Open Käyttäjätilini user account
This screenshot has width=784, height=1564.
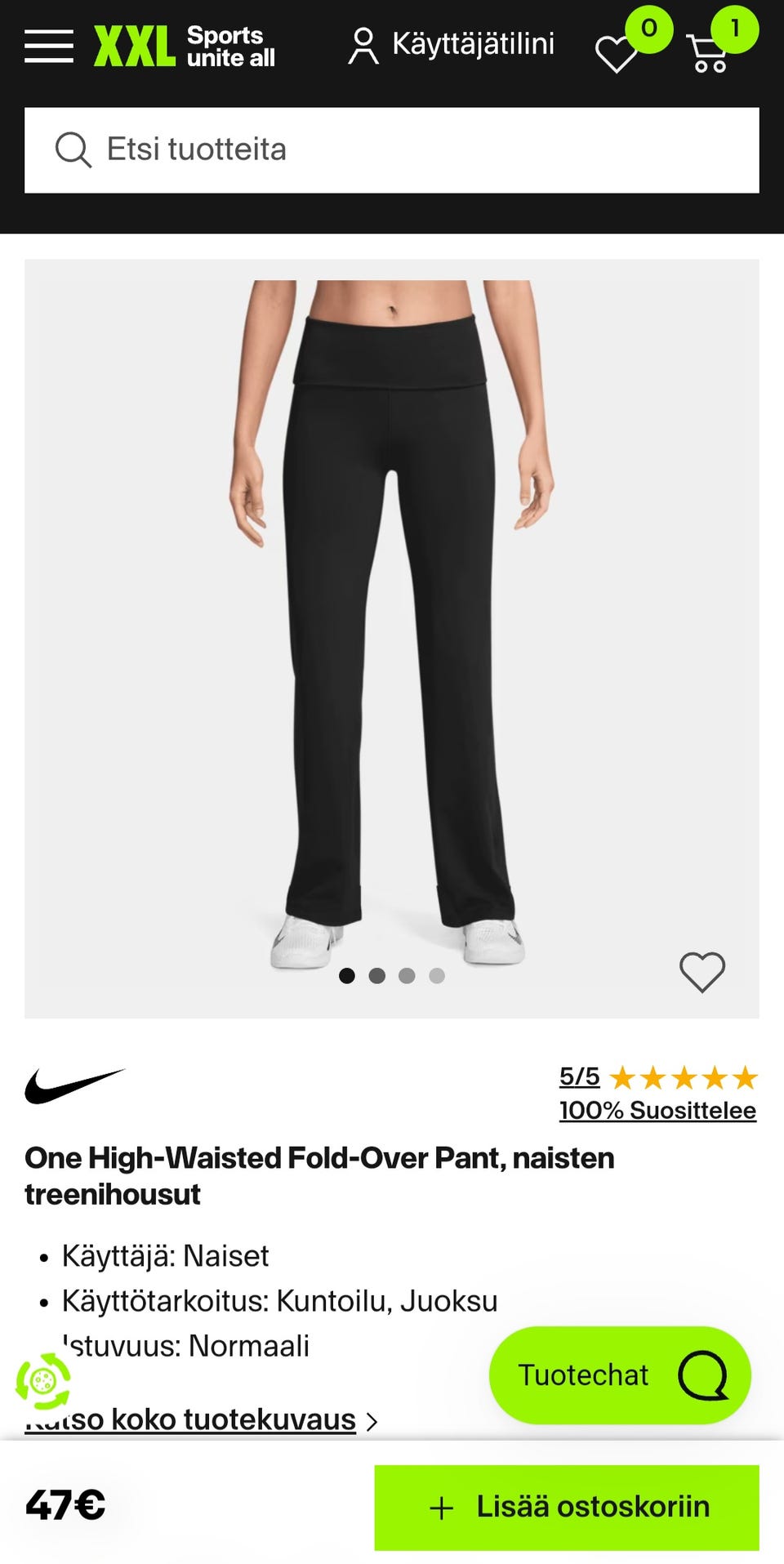coord(452,45)
